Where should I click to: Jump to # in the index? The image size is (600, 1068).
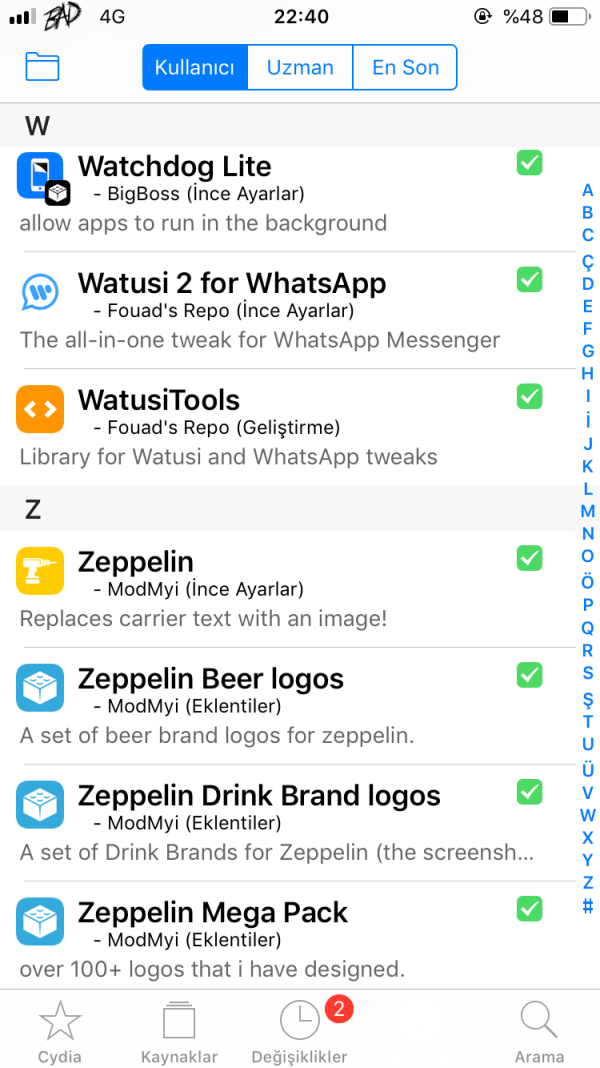(x=588, y=906)
